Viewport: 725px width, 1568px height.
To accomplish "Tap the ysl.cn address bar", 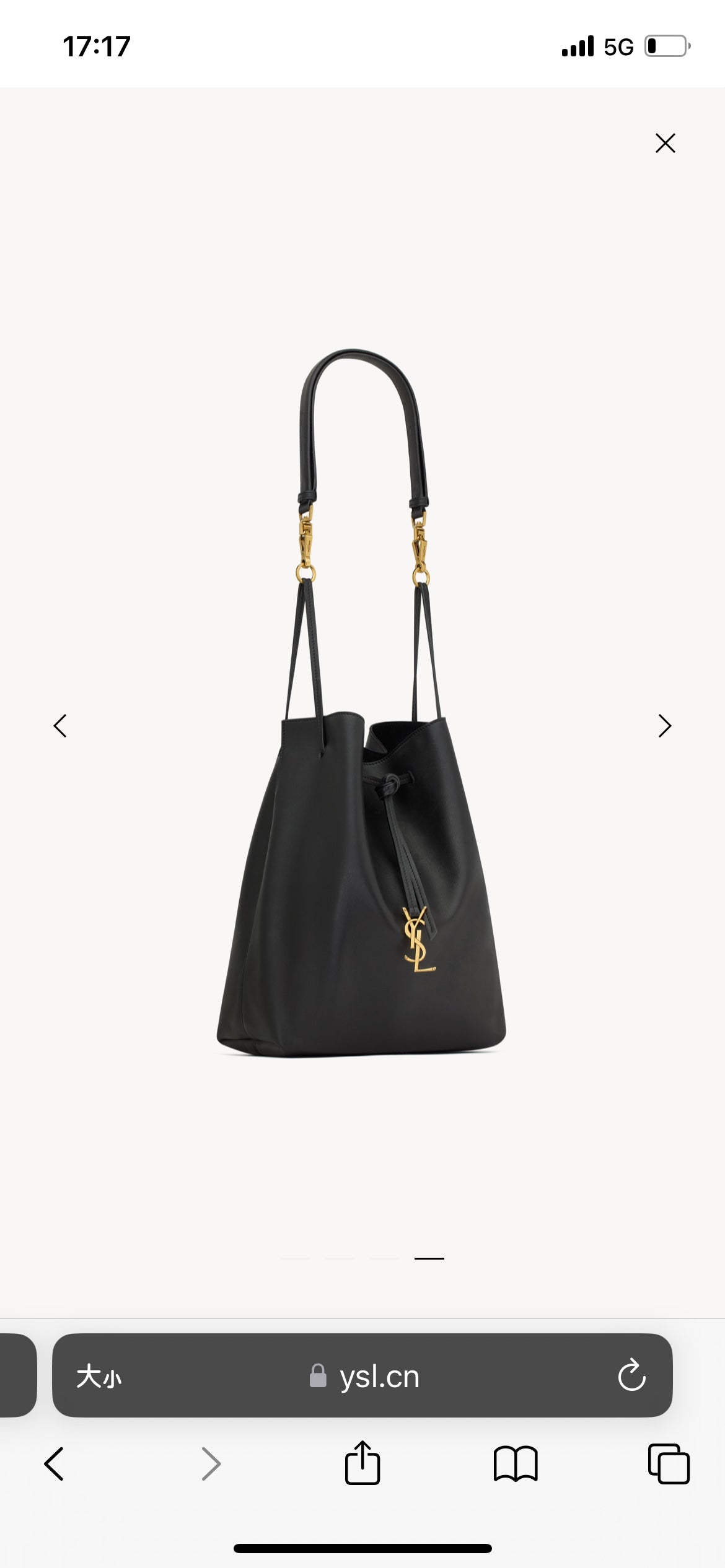I will click(366, 1377).
